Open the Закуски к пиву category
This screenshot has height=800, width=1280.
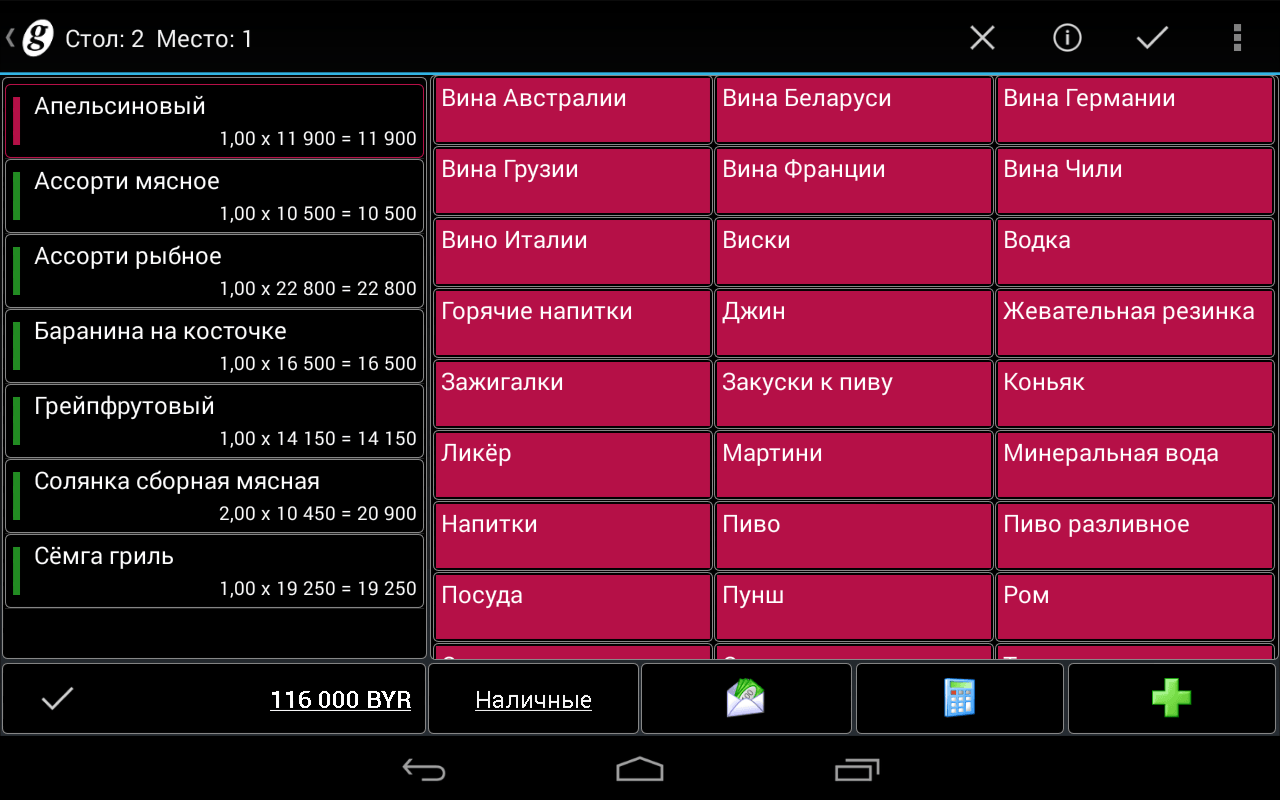[853, 394]
